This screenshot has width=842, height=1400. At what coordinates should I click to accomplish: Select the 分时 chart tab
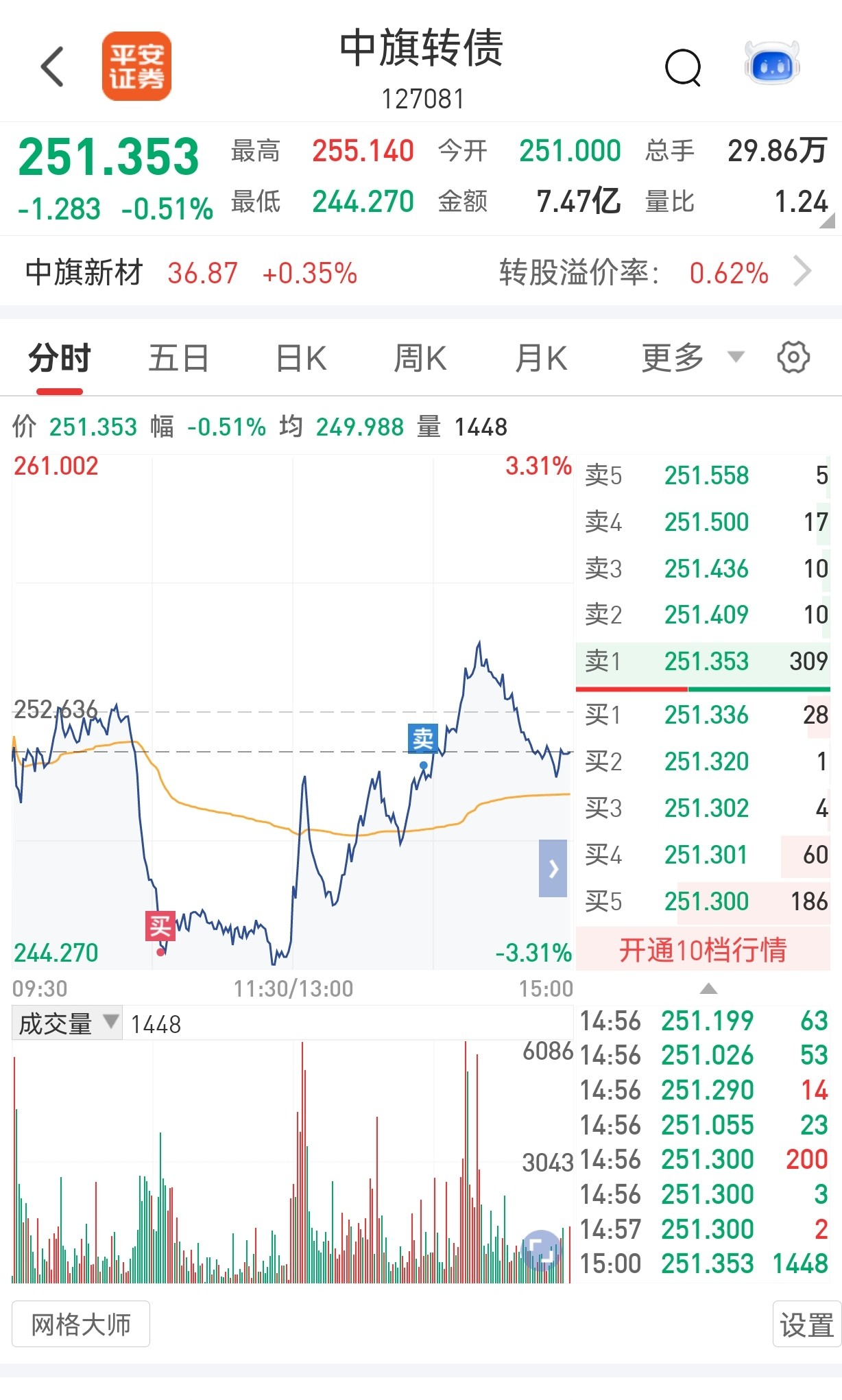pos(60,359)
